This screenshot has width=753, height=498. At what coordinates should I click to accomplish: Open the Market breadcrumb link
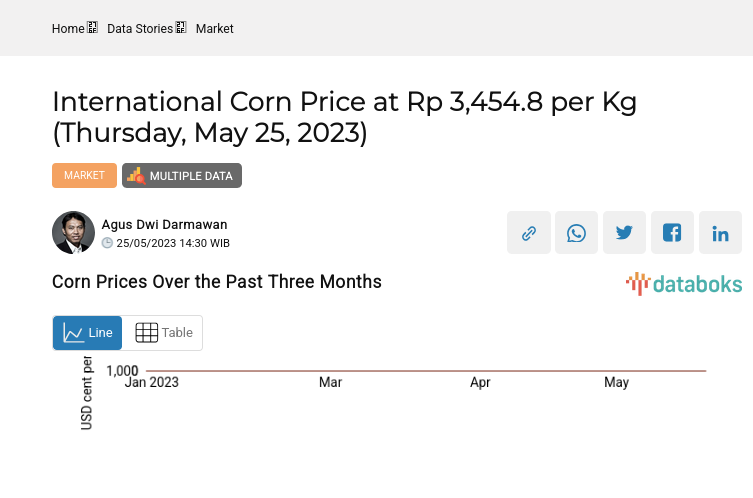(x=214, y=29)
